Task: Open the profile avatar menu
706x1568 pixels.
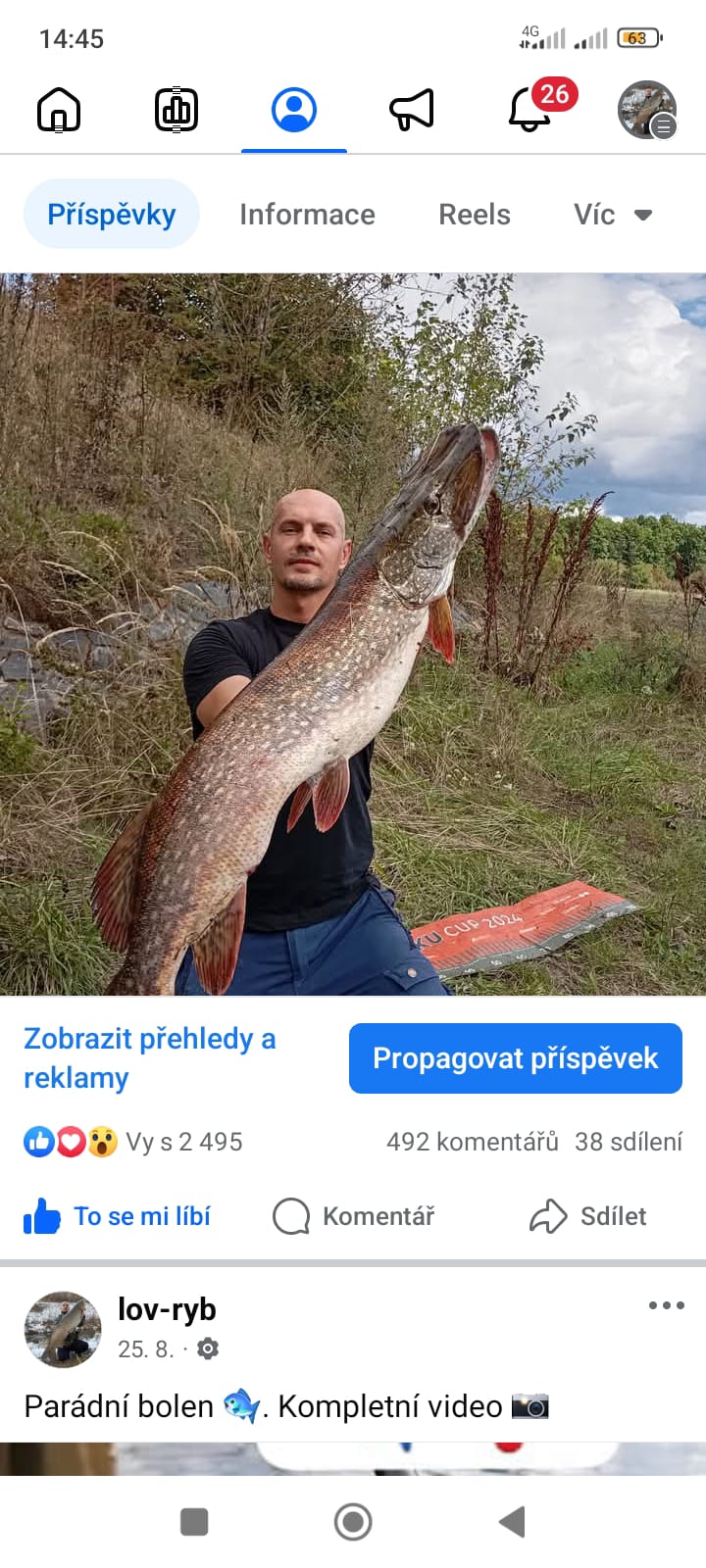Action: pos(647,110)
